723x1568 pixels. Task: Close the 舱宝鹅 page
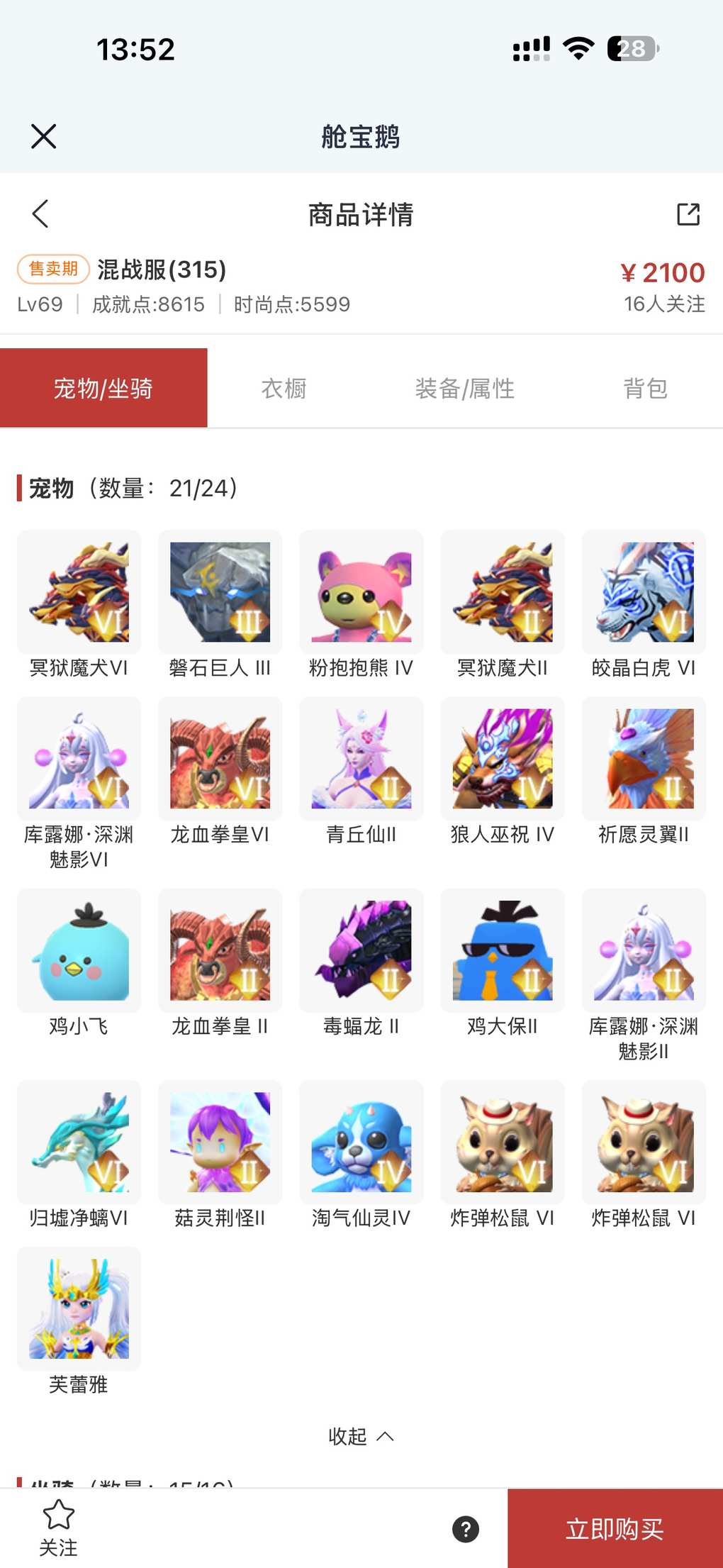pos(44,136)
